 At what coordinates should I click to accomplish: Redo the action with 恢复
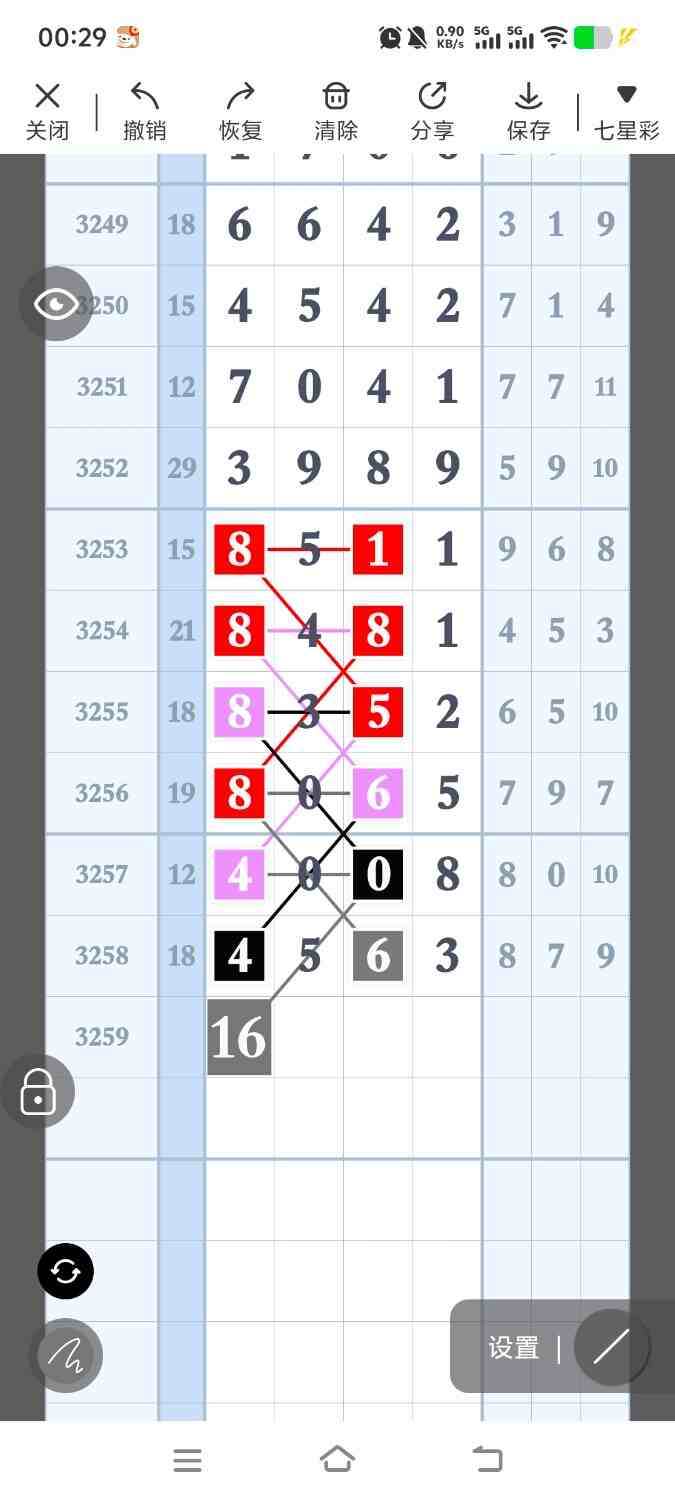point(240,111)
